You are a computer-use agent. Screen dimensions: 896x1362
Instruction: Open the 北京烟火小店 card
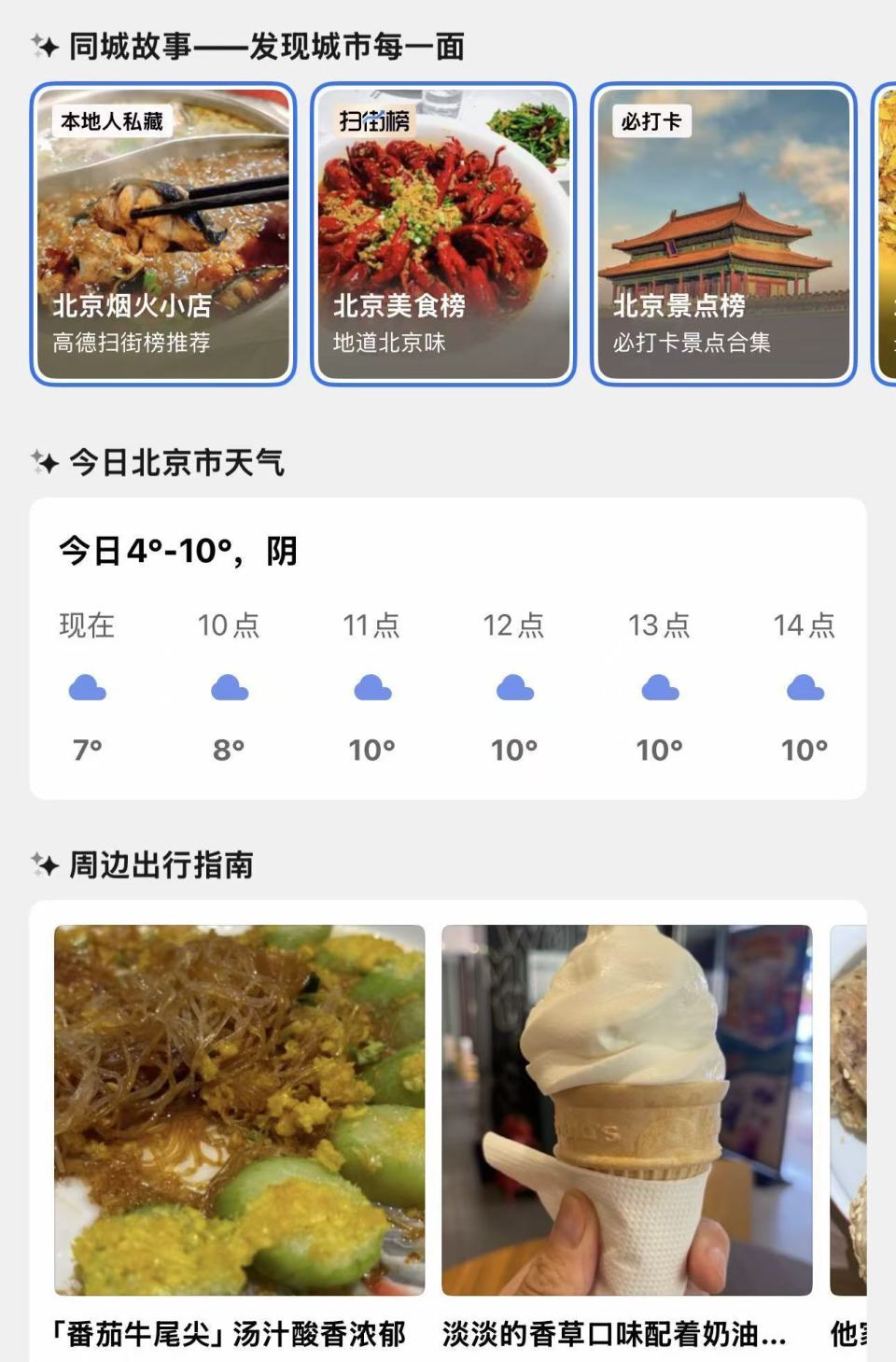pyautogui.click(x=162, y=235)
